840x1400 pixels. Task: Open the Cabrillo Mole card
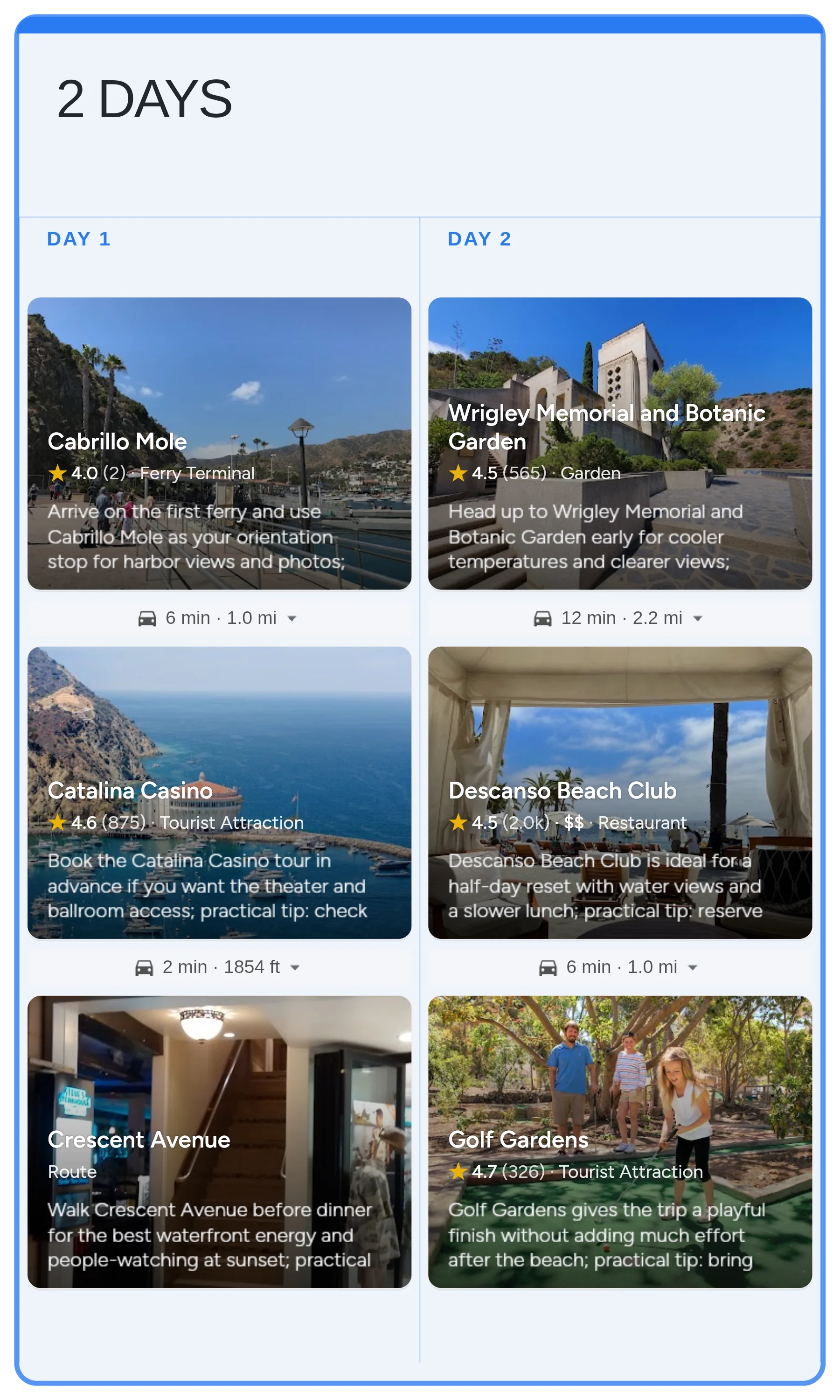pos(219,443)
